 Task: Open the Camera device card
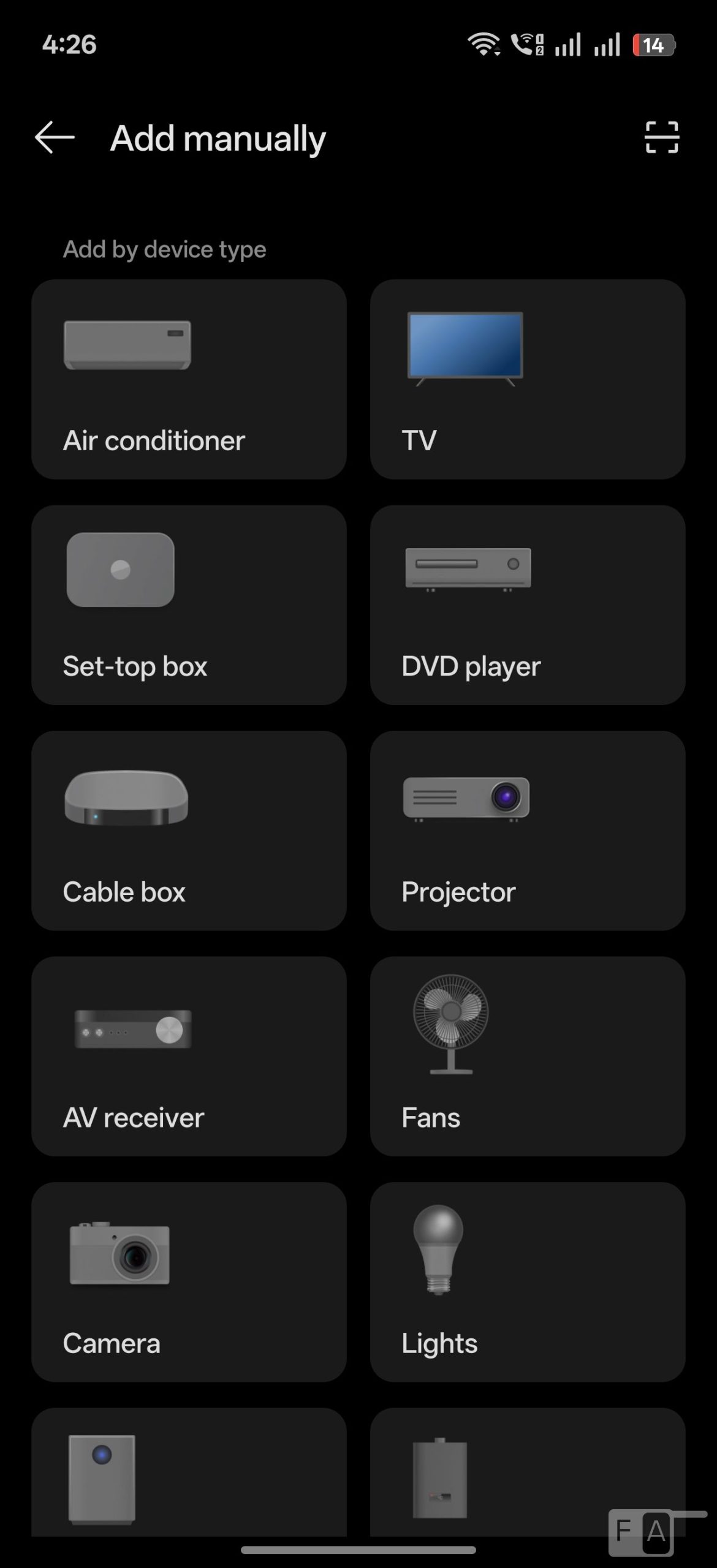(x=189, y=1281)
